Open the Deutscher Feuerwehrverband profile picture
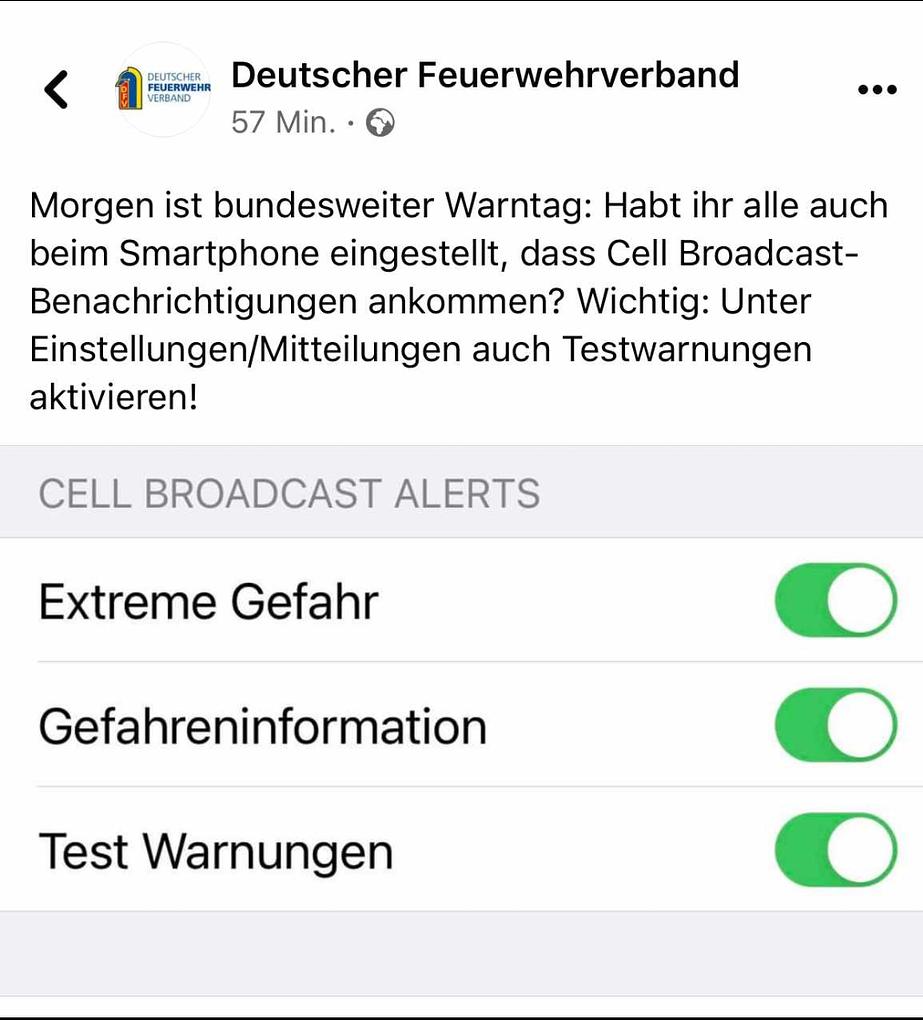The width and height of the screenshot is (923, 1020). click(163, 89)
